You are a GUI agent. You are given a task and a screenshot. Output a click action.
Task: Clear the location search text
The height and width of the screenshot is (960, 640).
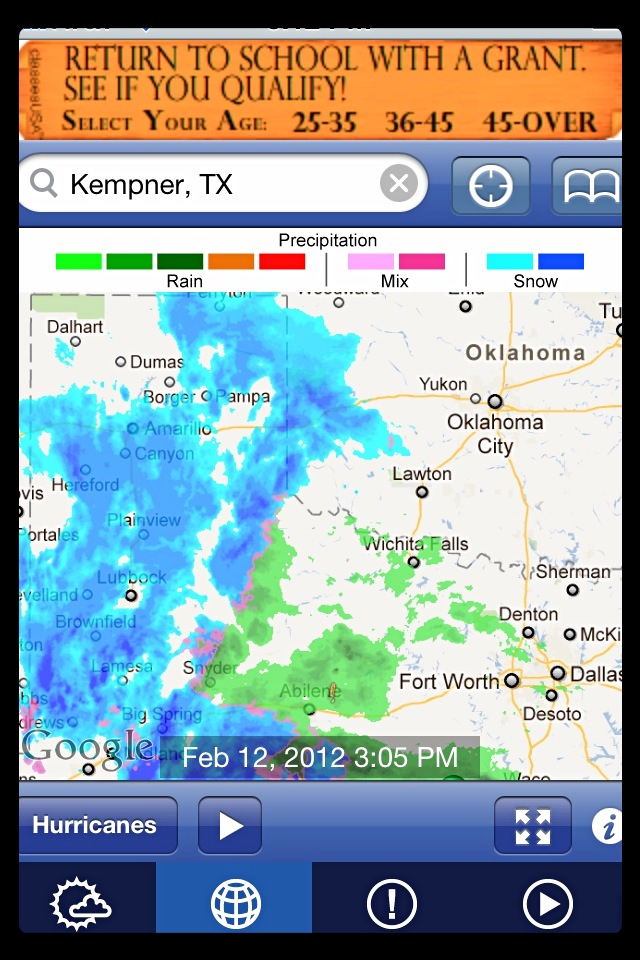click(x=398, y=184)
